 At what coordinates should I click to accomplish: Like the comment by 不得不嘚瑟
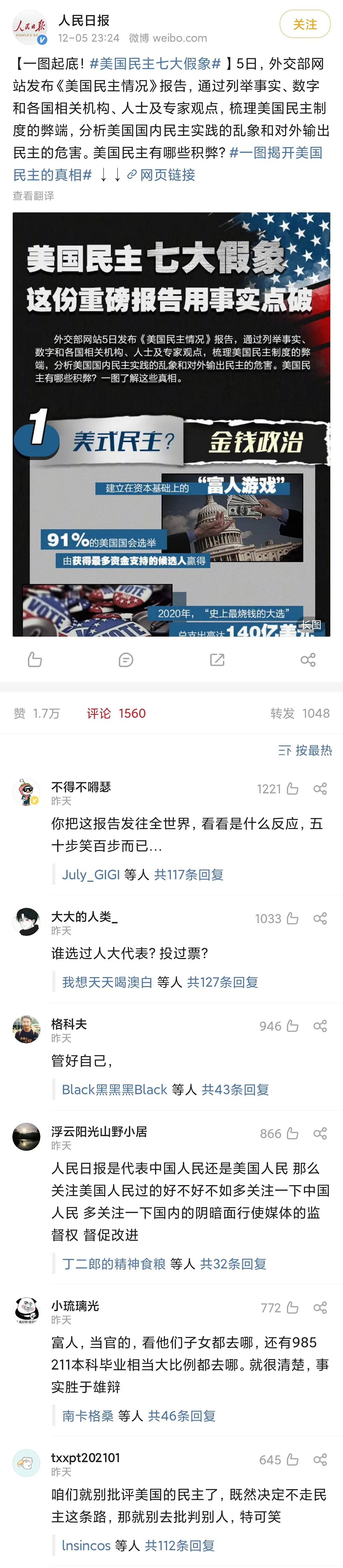tap(293, 789)
